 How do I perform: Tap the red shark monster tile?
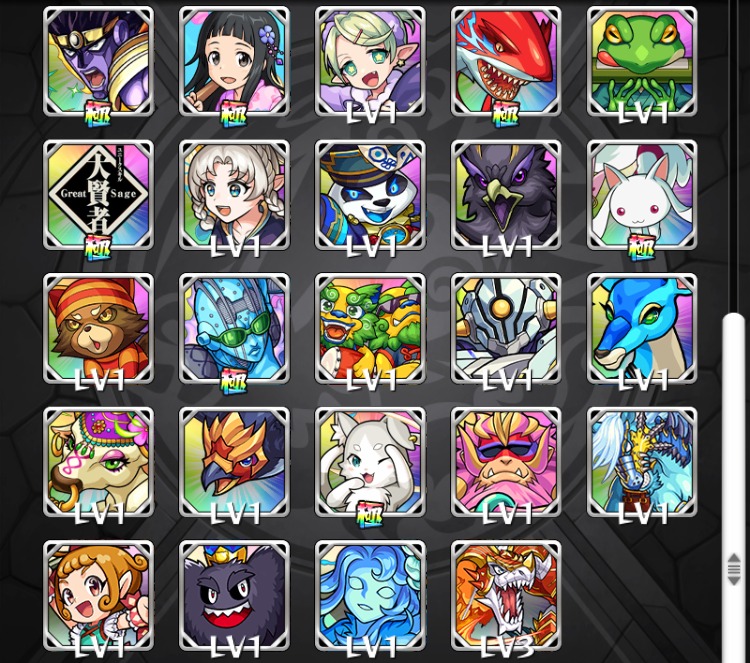coord(506,60)
